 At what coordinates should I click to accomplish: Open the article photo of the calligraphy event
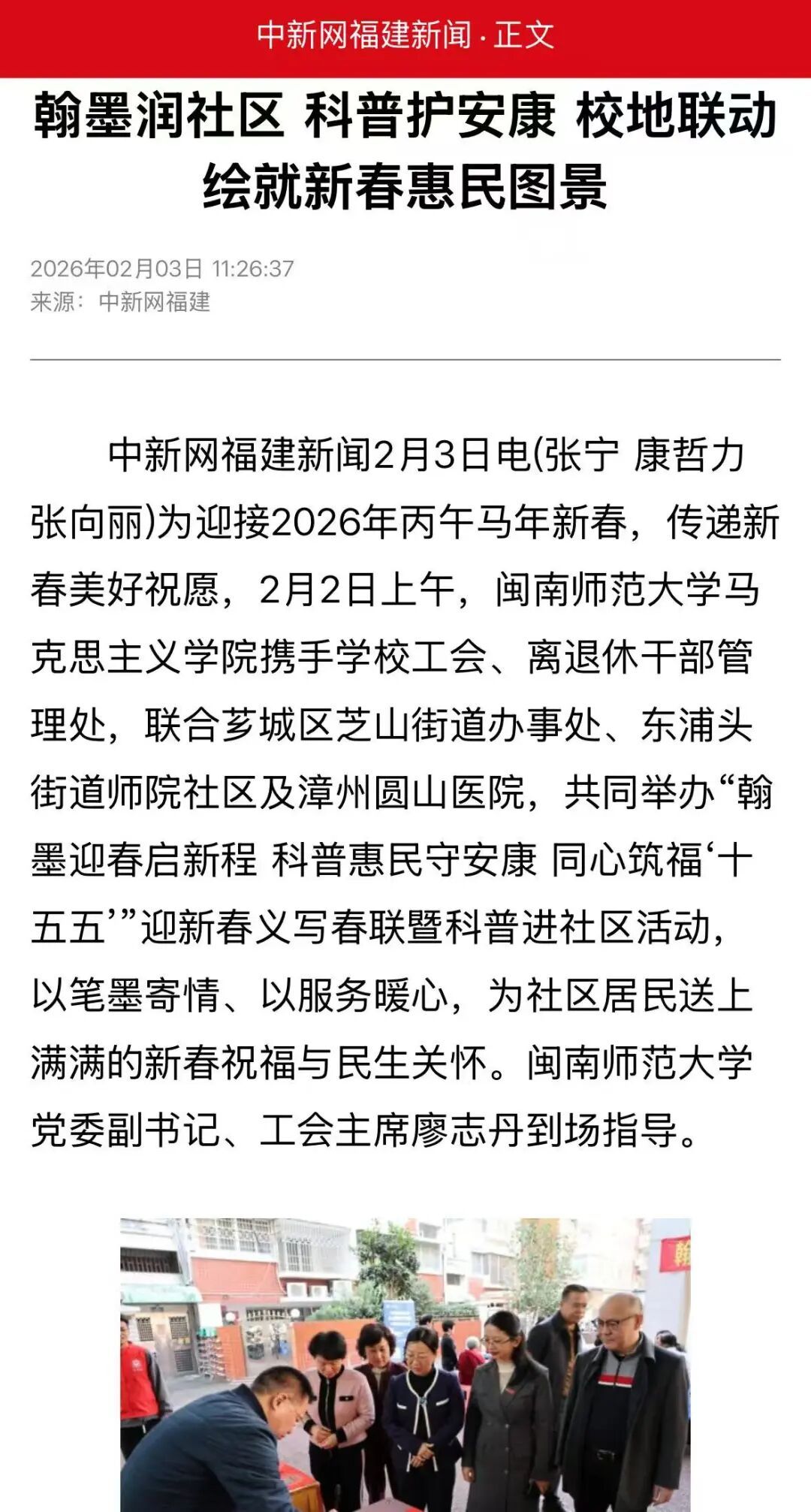point(405,1363)
